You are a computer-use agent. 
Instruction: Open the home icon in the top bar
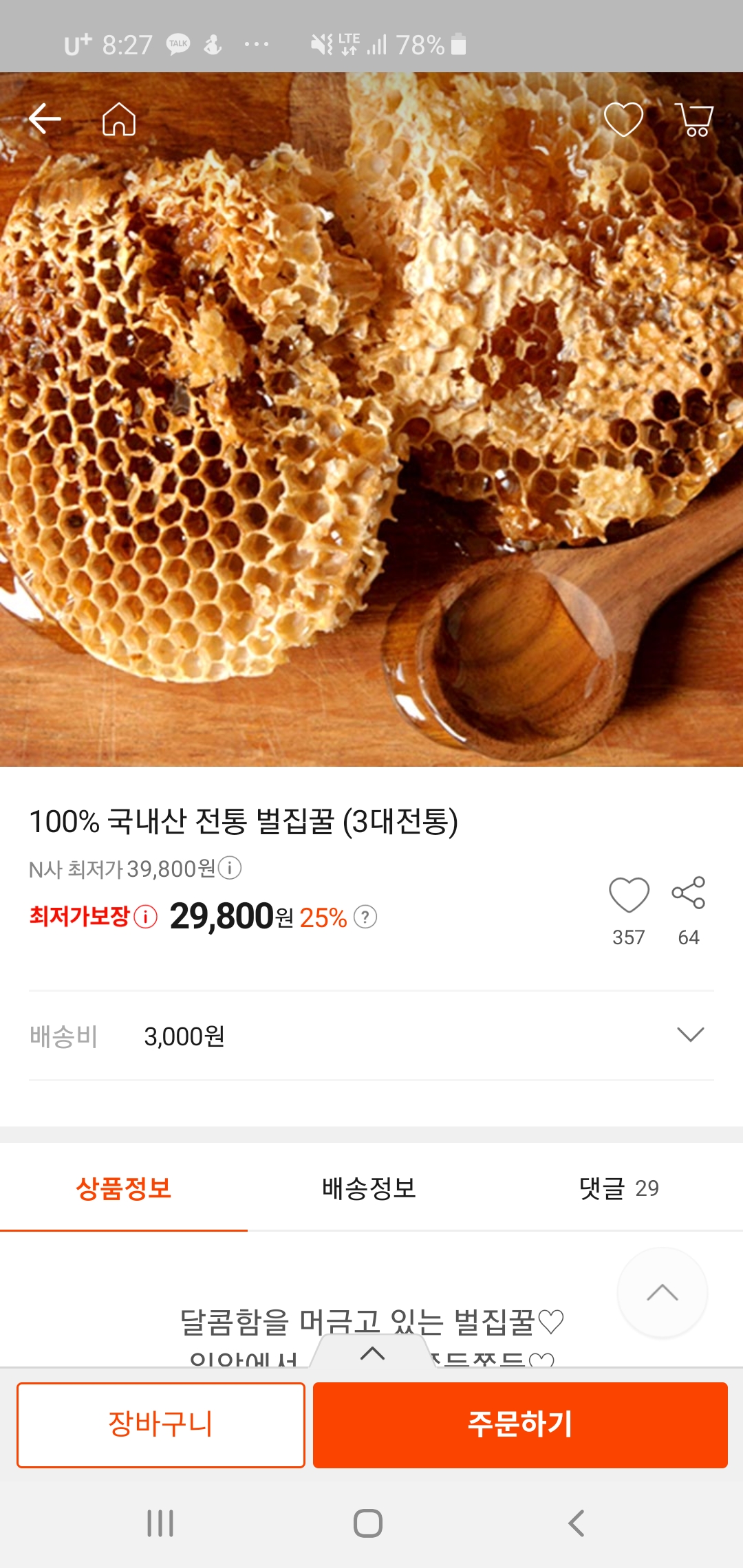click(119, 120)
